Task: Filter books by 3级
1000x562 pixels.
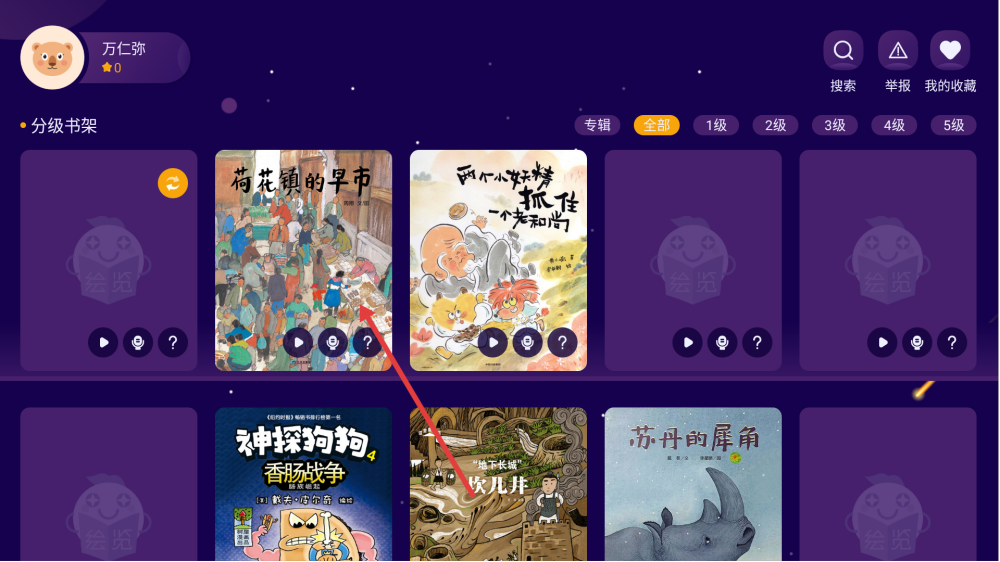Action: (835, 125)
